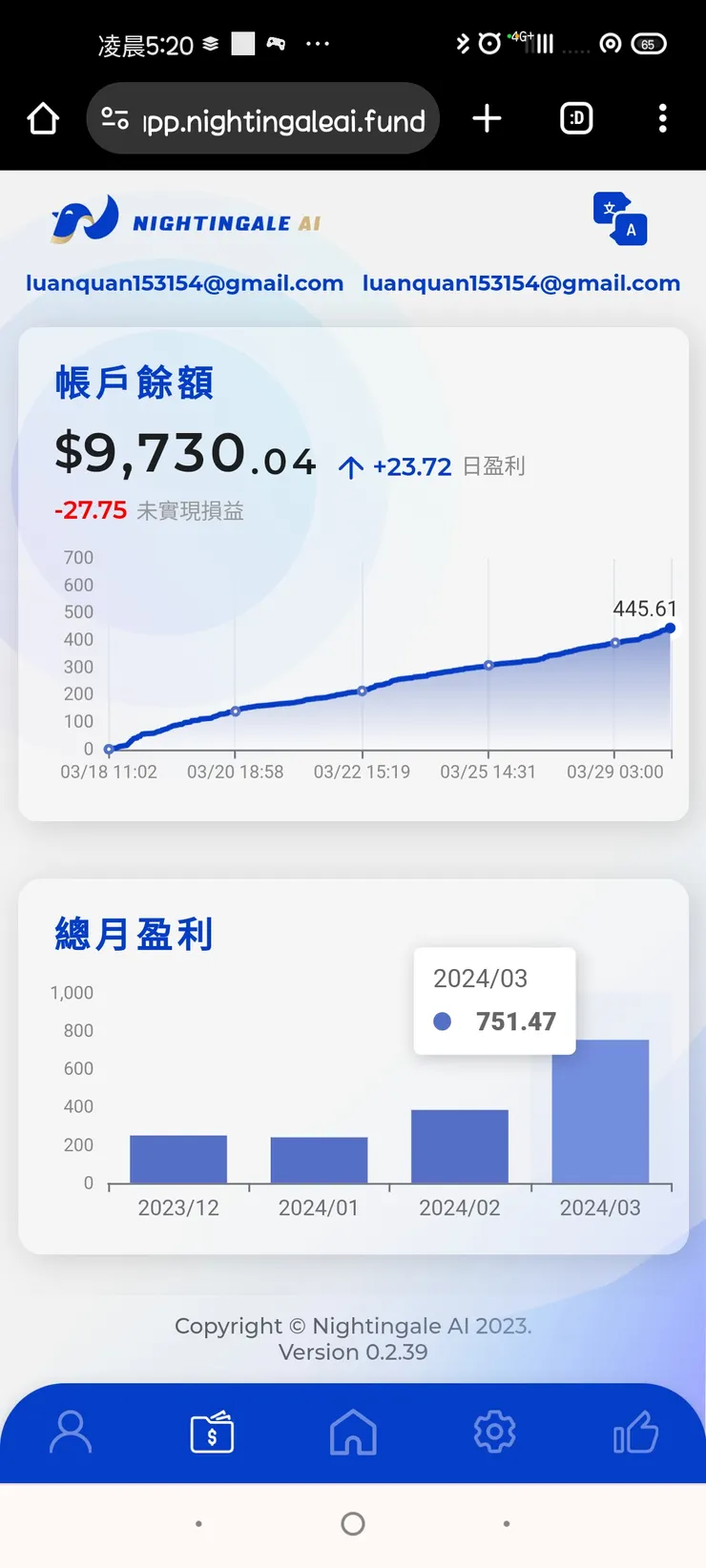
Task: Open a new tab with the plus icon
Action: point(487,118)
